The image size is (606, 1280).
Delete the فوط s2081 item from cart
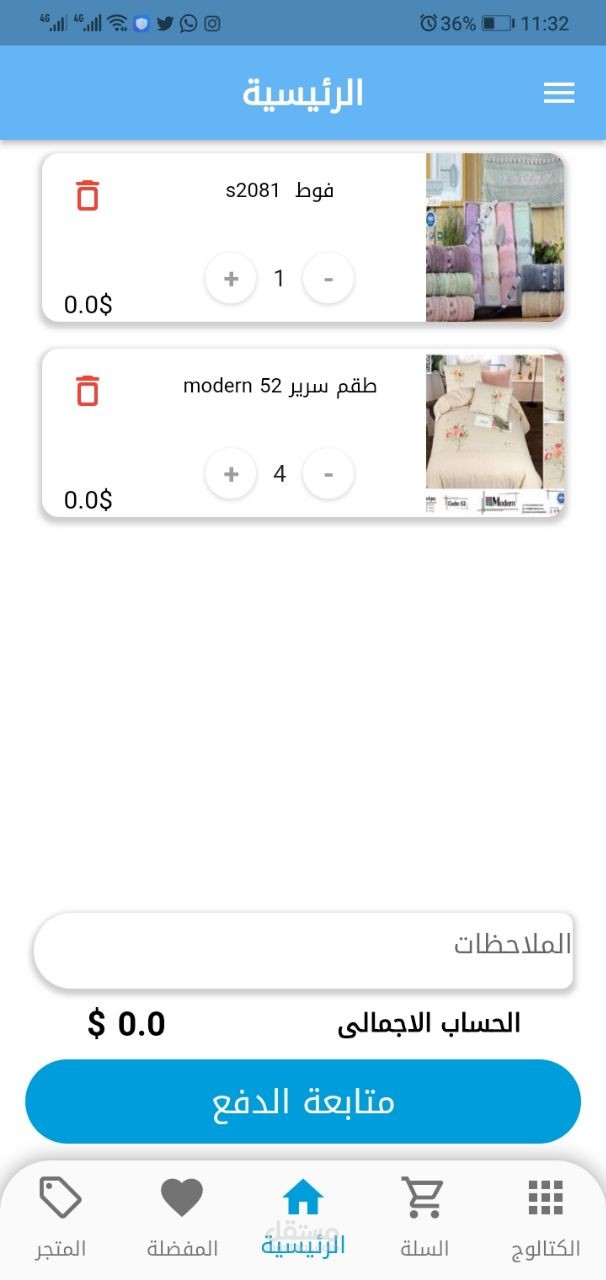click(x=88, y=195)
